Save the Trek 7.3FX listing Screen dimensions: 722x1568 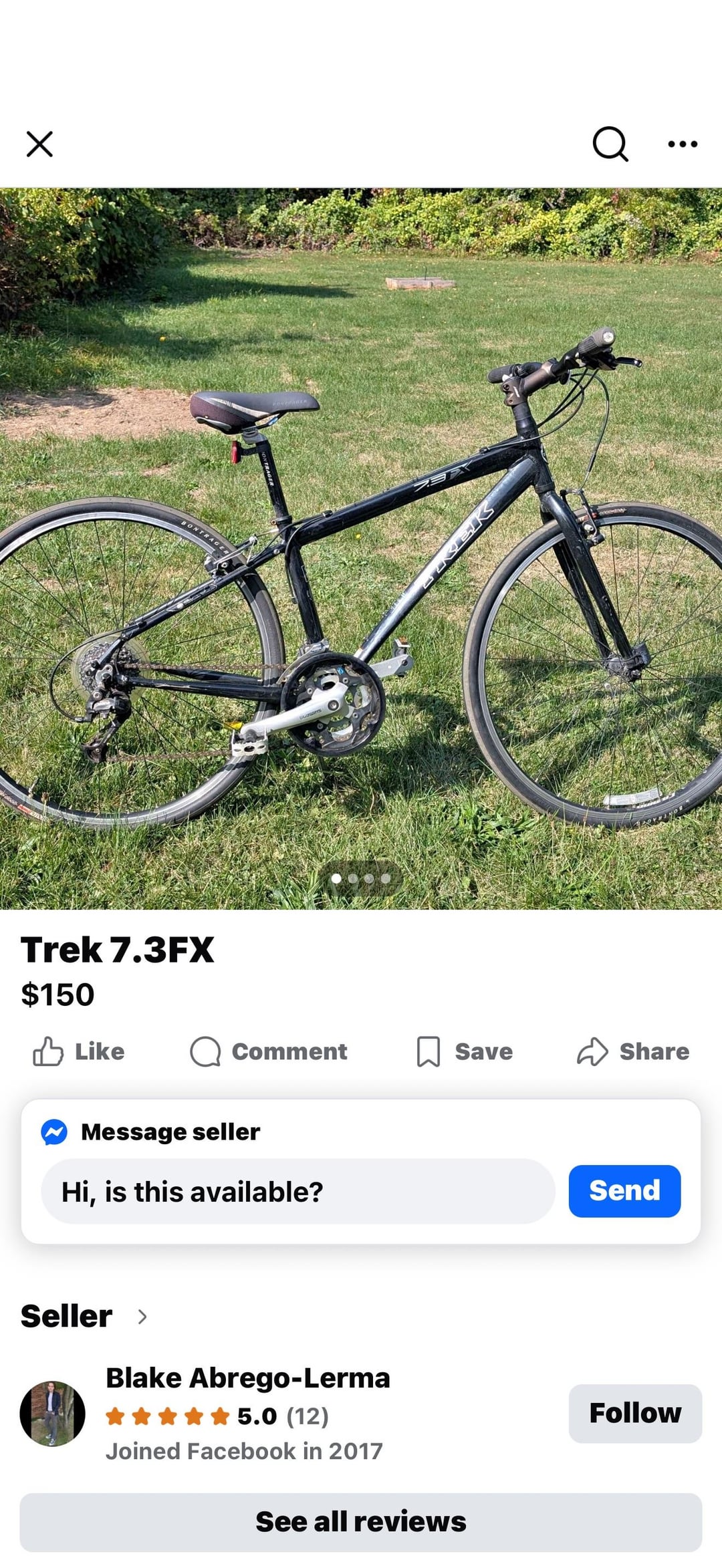click(x=465, y=1051)
